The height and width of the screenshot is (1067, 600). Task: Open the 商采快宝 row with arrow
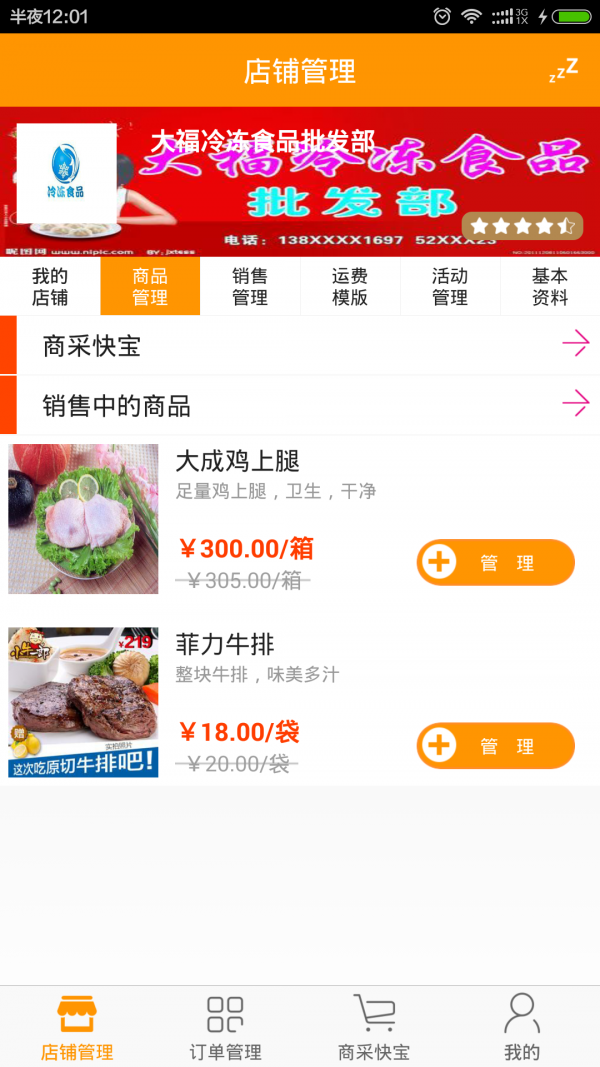pos(300,346)
